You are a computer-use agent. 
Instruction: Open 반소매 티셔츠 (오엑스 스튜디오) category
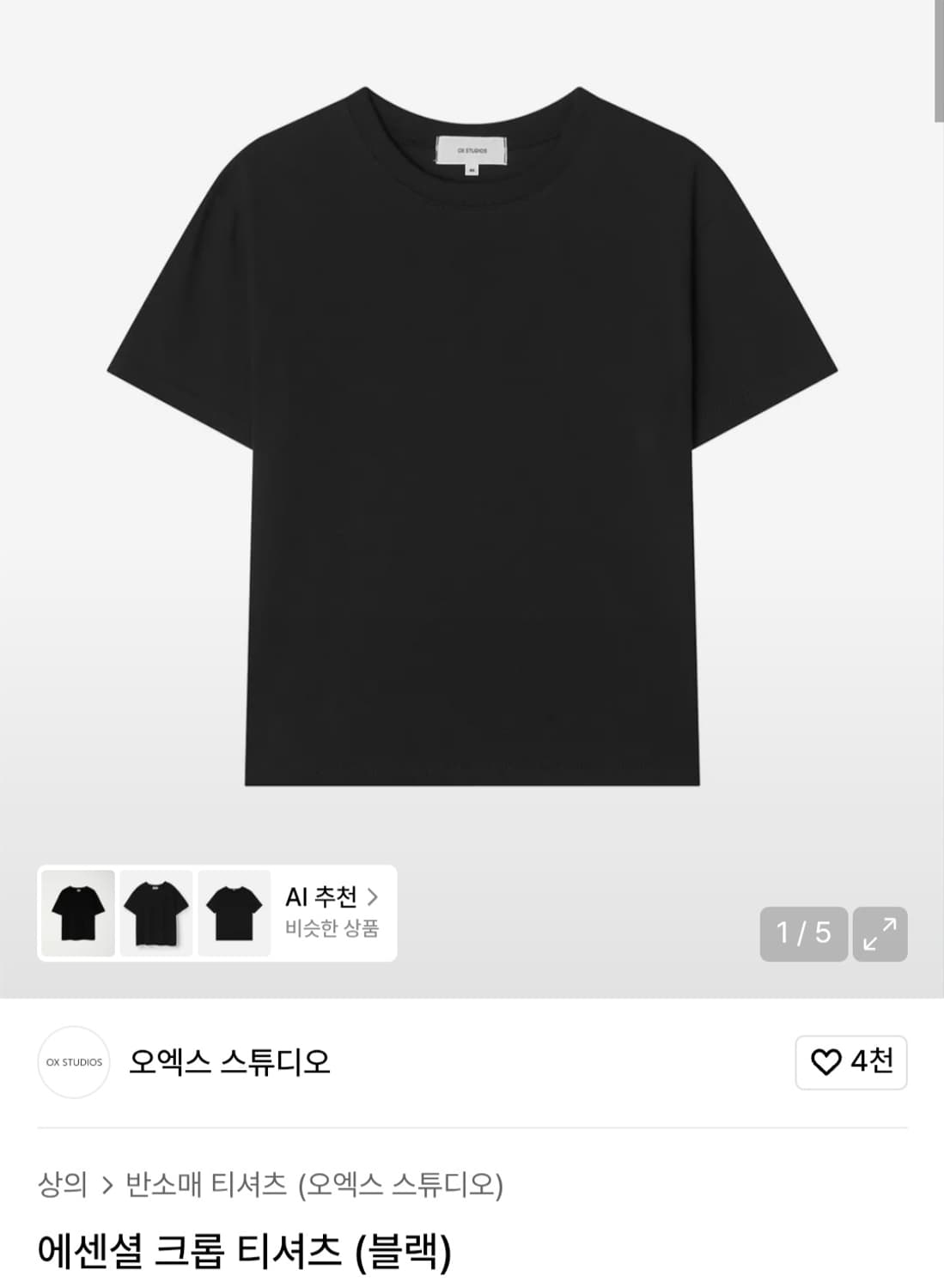tap(314, 1185)
